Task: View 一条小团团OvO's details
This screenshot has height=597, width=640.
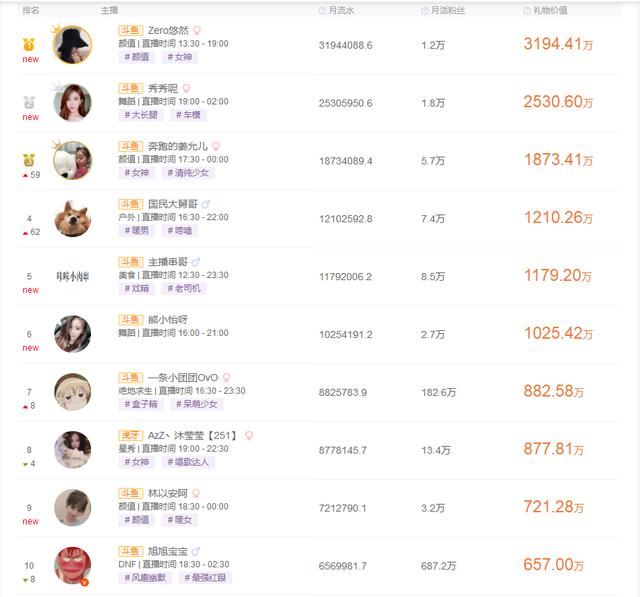Action: click(181, 378)
